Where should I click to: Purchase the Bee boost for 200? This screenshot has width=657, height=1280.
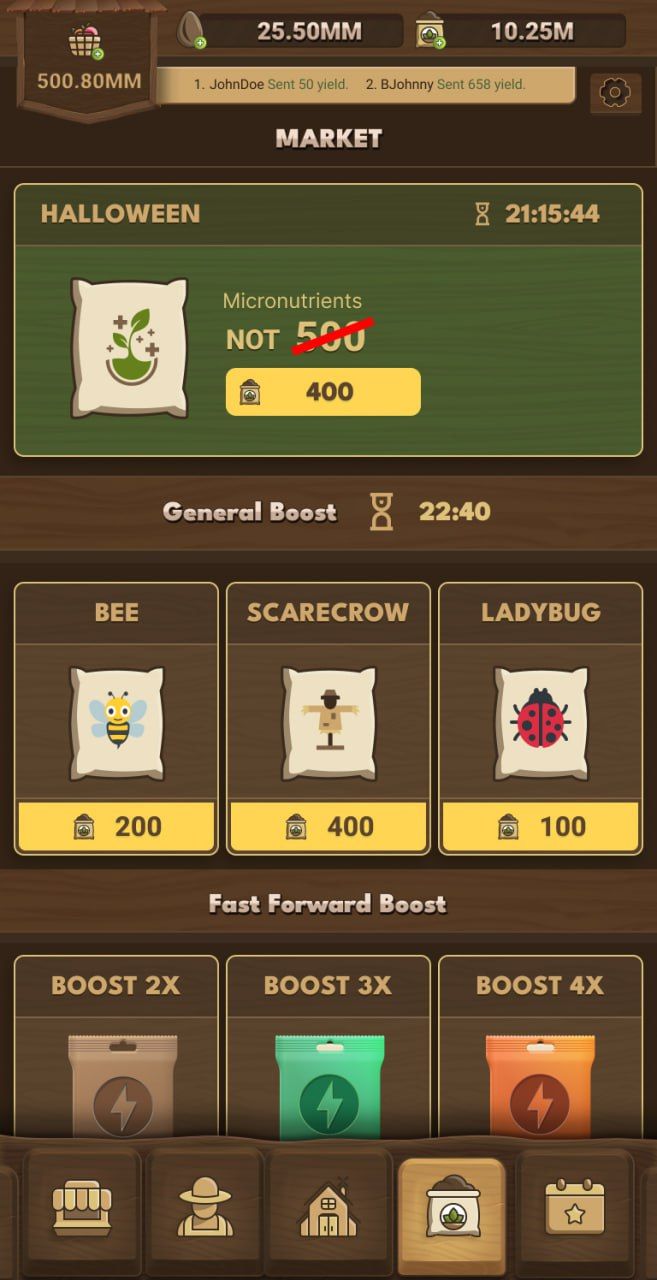pos(116,826)
